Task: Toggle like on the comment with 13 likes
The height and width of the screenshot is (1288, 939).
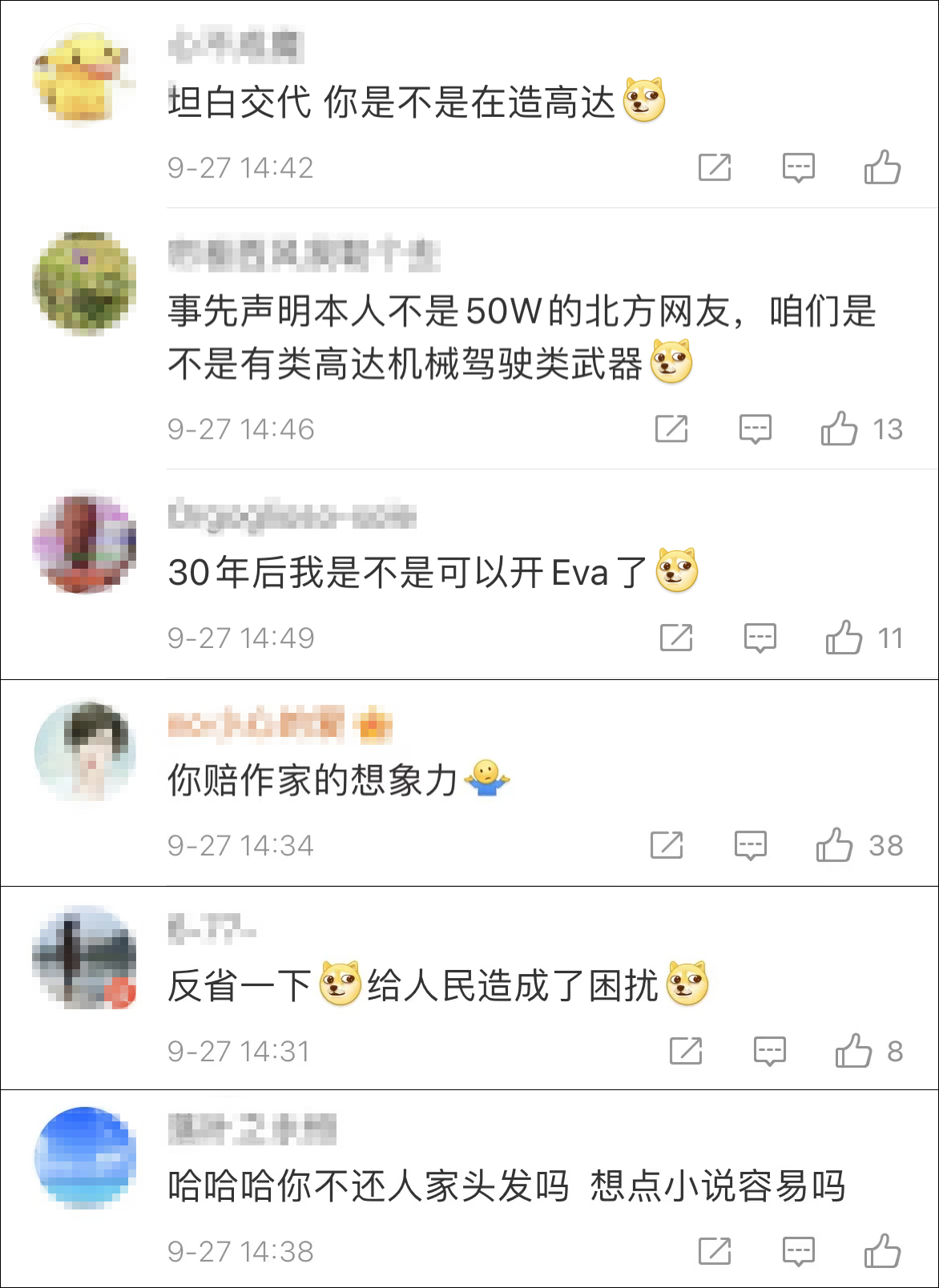Action: tap(841, 428)
